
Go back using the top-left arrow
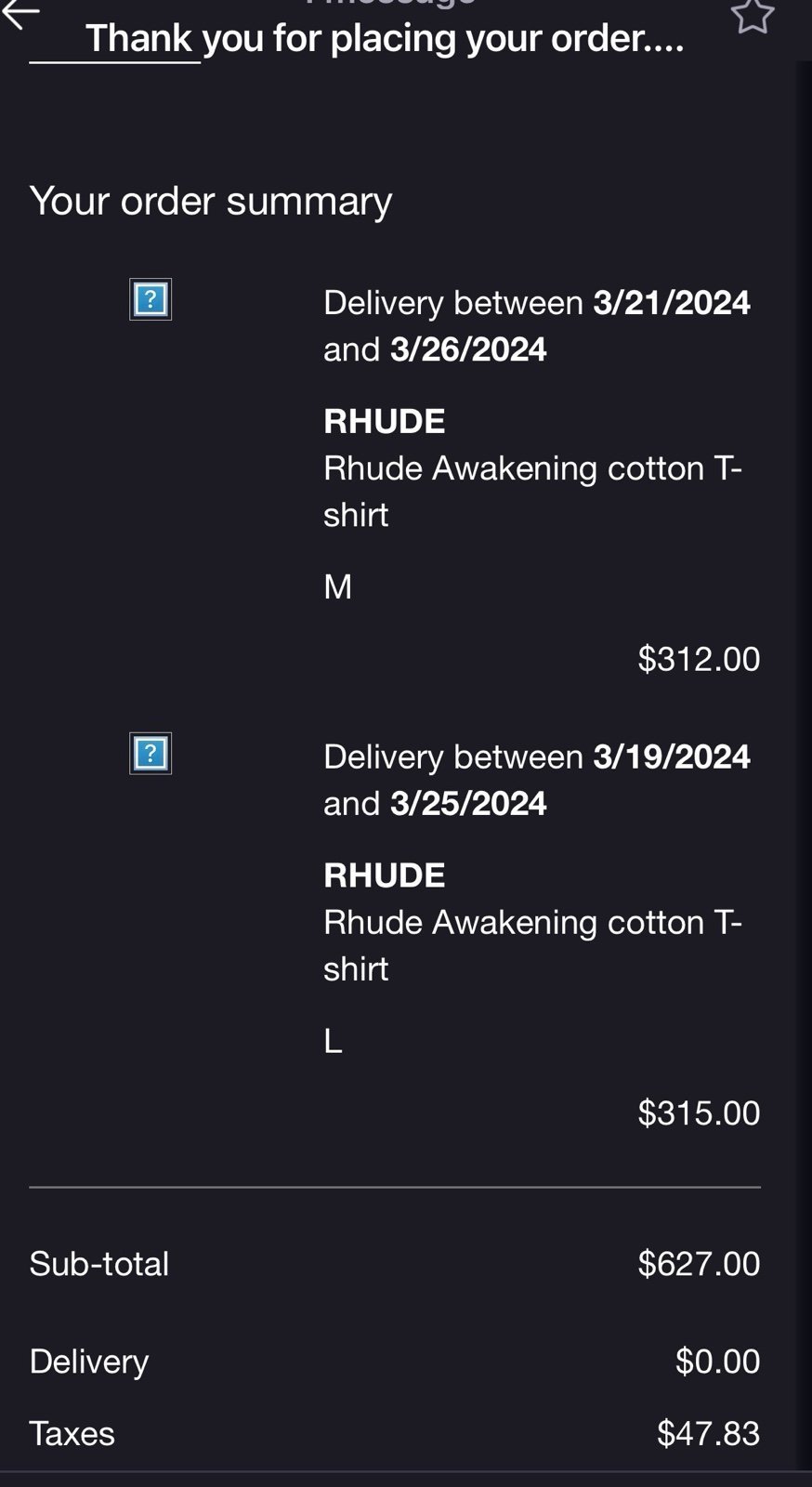pyautogui.click(x=20, y=13)
